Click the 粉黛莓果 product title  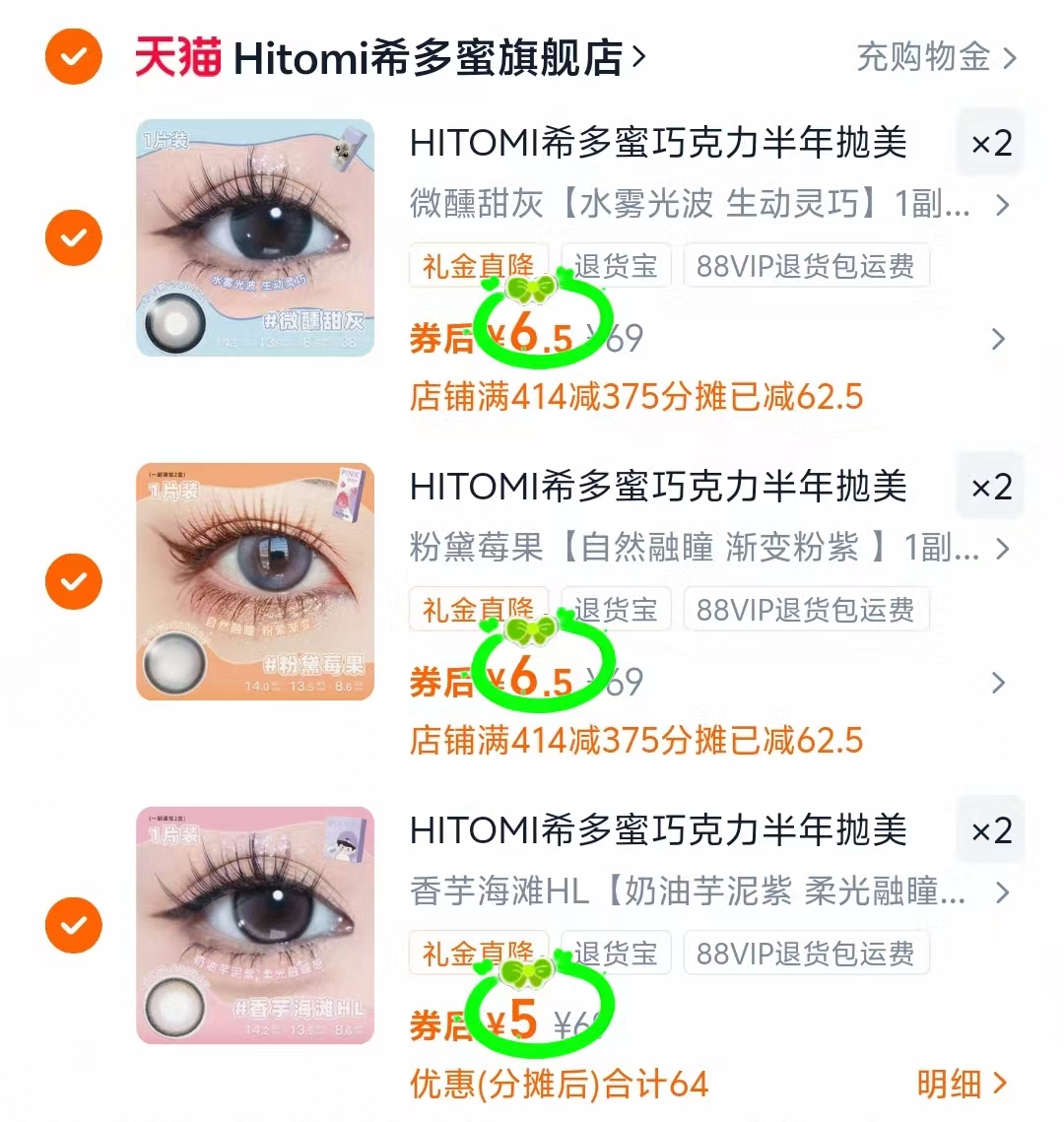(x=660, y=486)
